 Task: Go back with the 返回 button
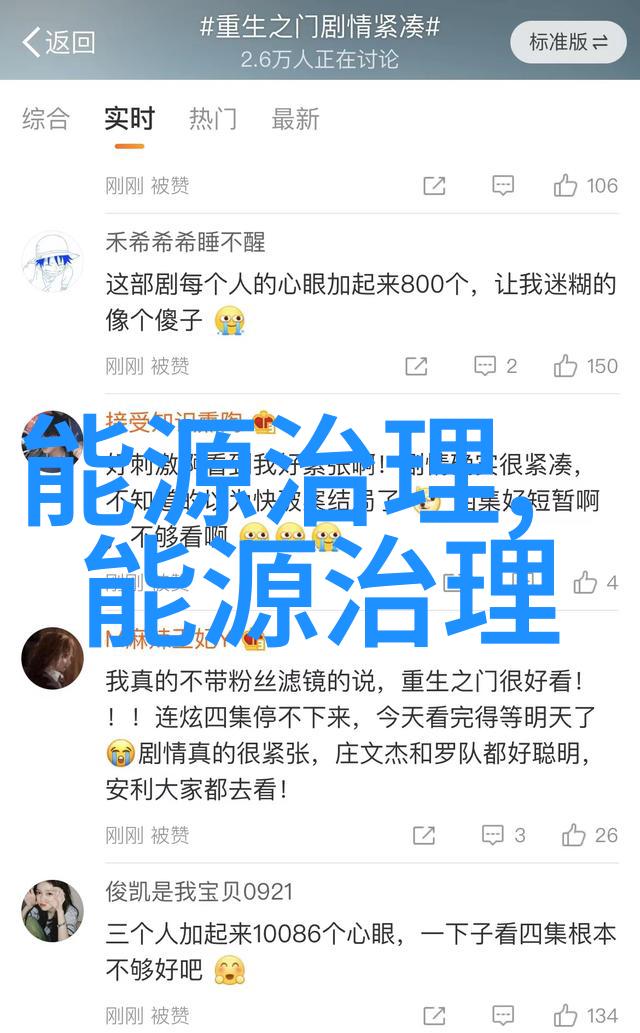coord(58,42)
